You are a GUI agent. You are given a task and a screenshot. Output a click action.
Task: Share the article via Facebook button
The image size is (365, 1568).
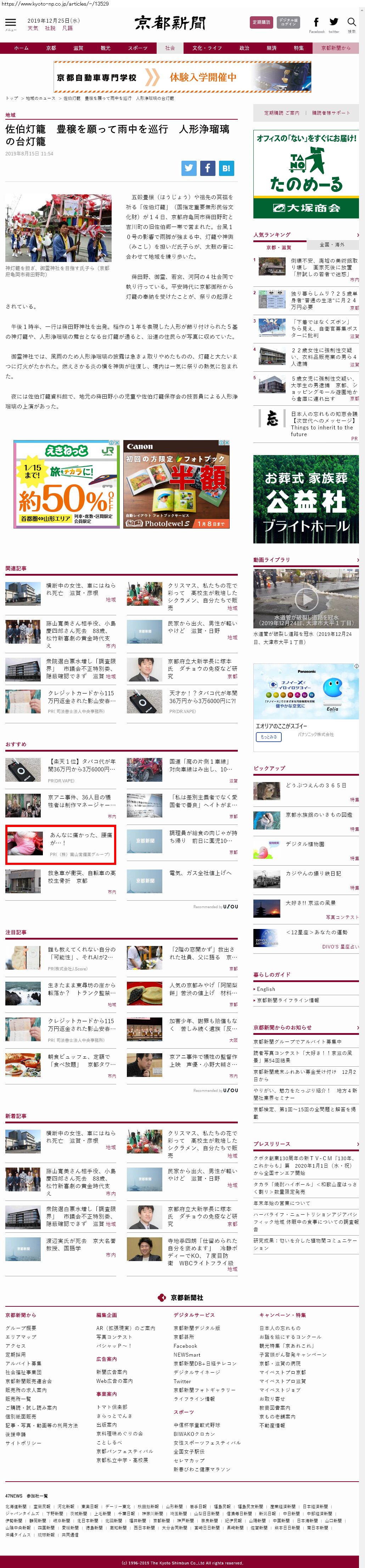pyautogui.click(x=207, y=169)
